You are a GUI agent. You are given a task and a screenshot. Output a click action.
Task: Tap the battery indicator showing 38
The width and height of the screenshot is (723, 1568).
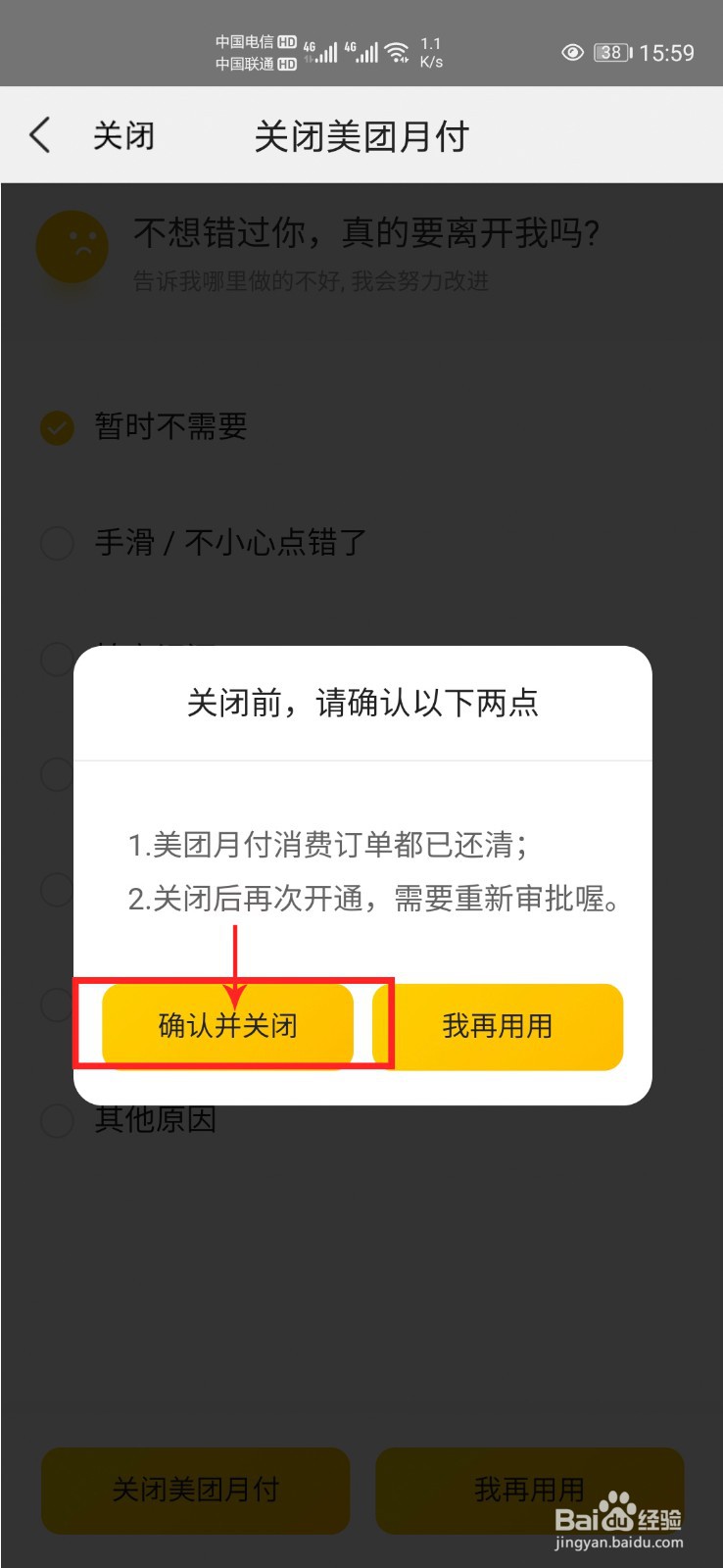tap(611, 53)
